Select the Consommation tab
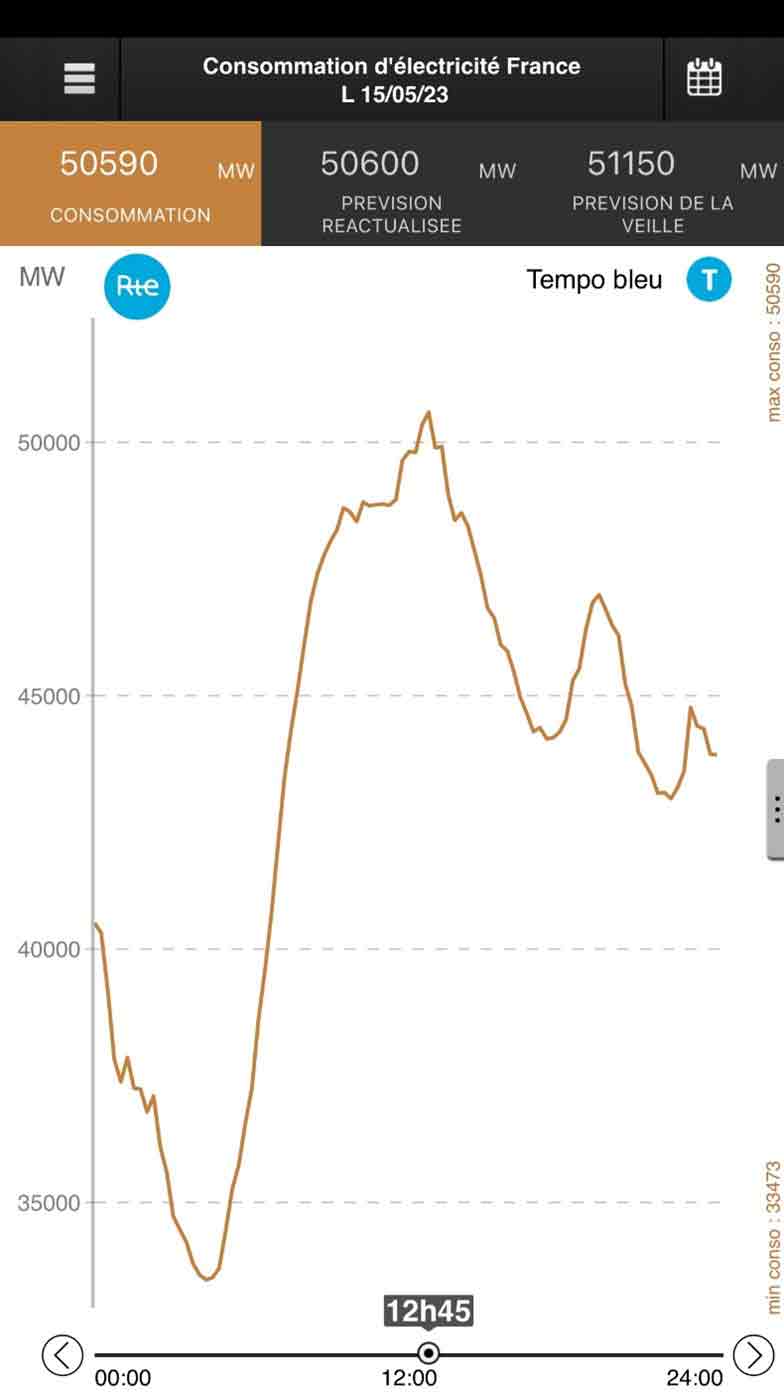784x1393 pixels. 130,184
